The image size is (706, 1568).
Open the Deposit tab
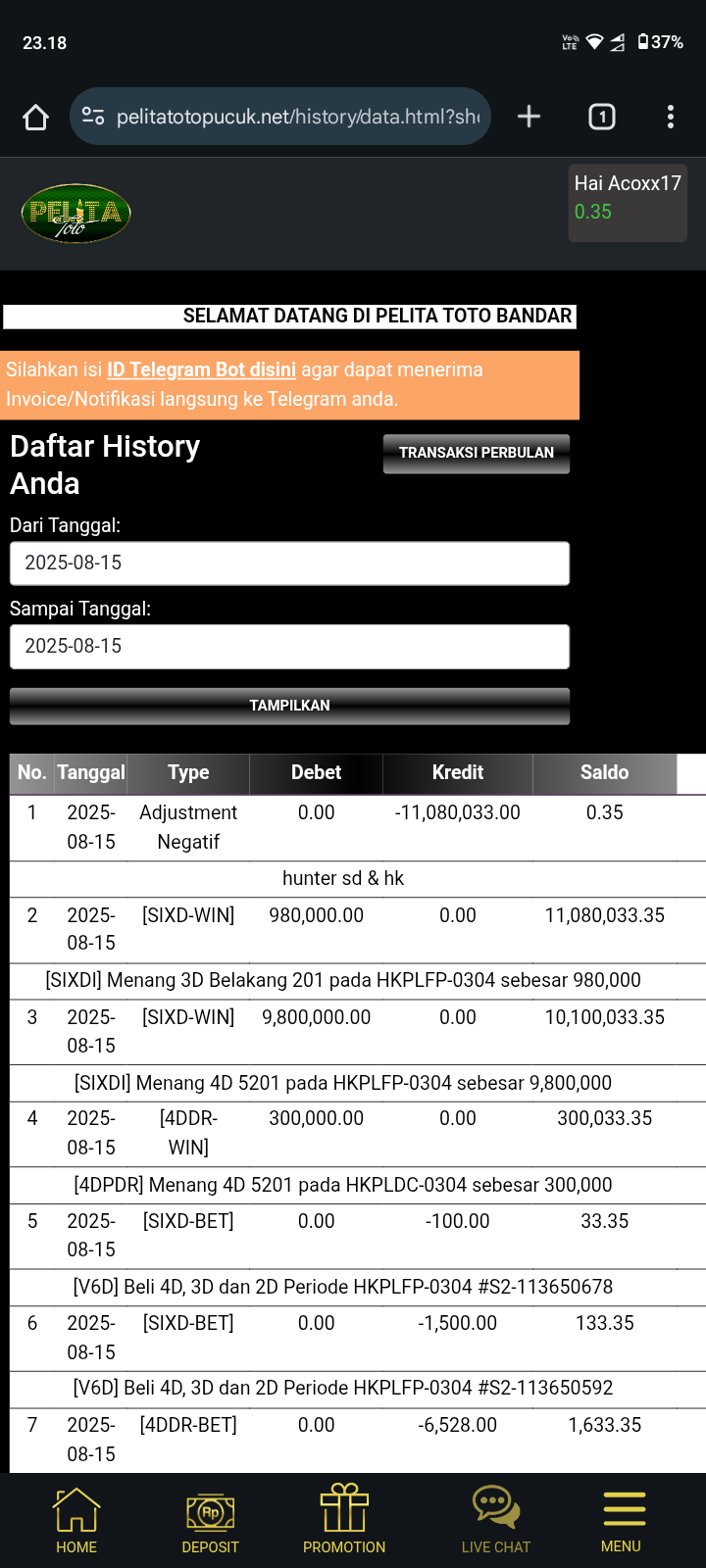click(x=210, y=1521)
